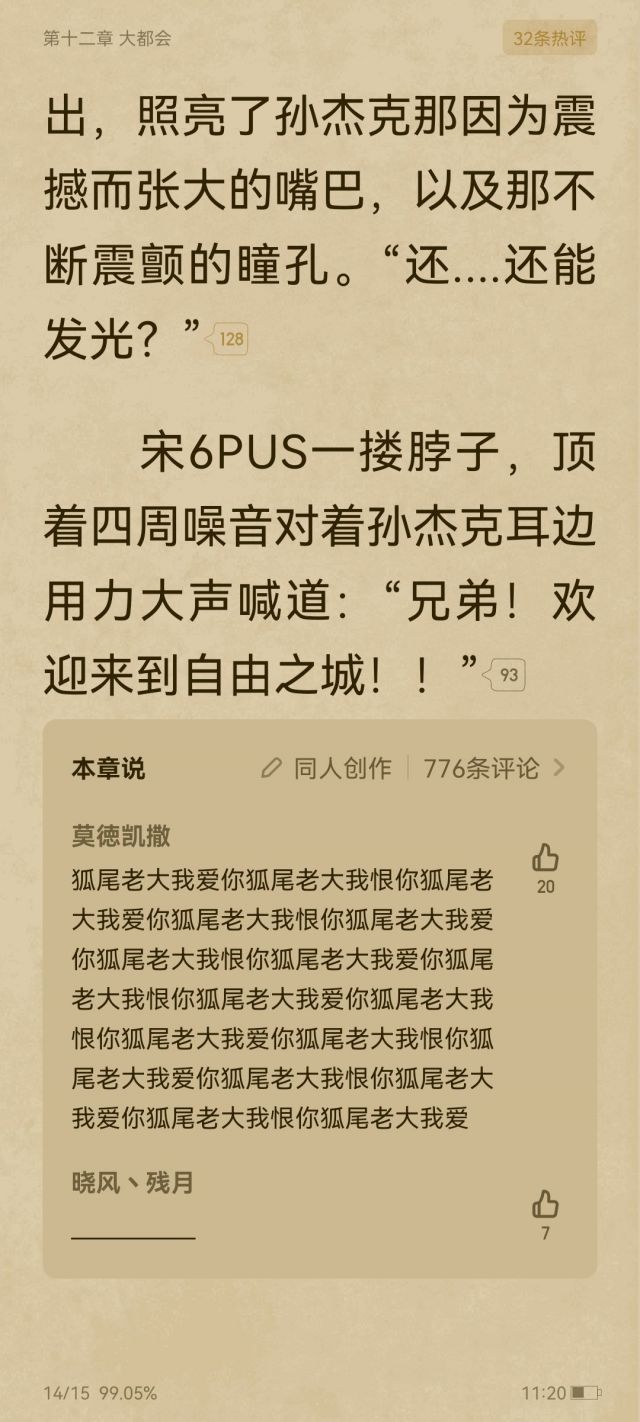Tap 同人创作 to write fan creation
The height and width of the screenshot is (1422, 640).
click(326, 768)
